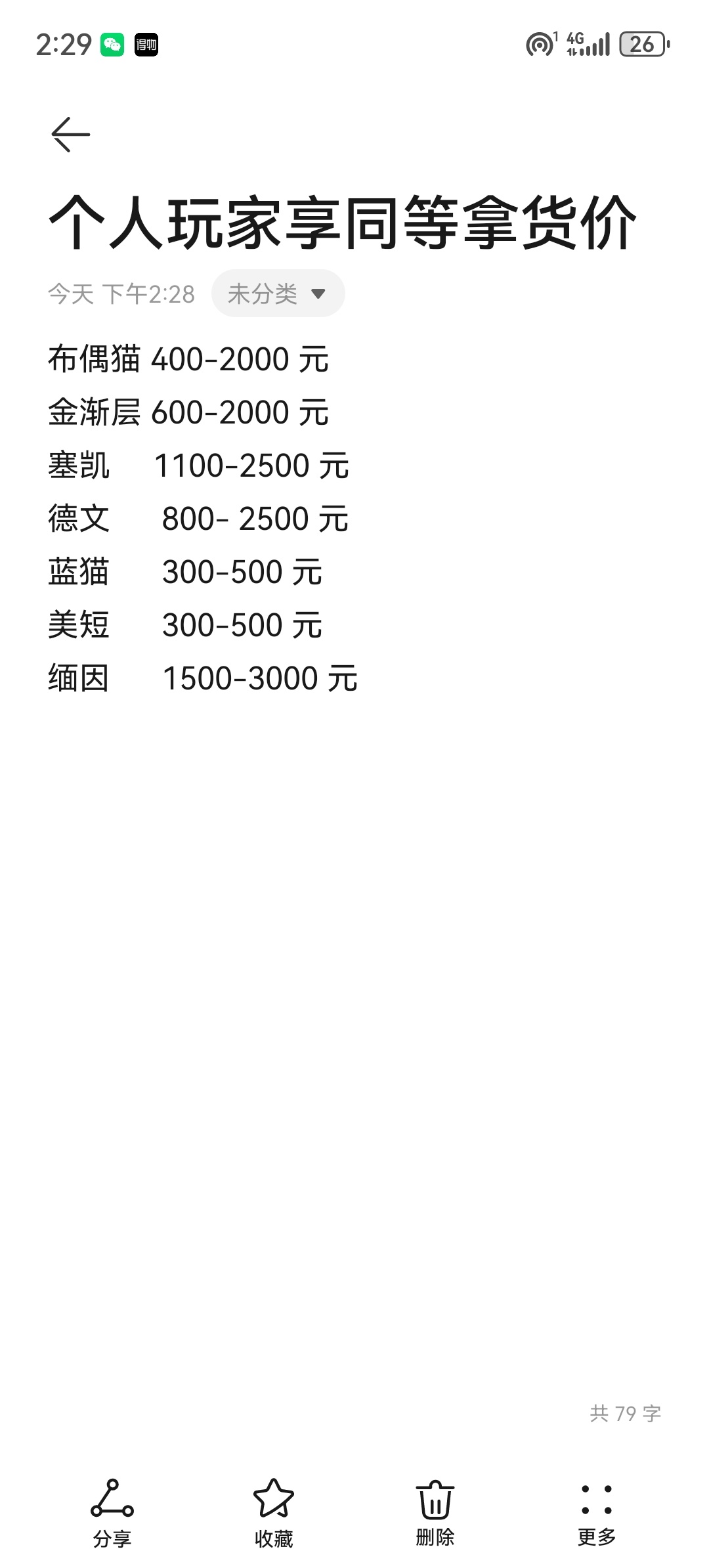Go back using the arrow icon
Viewport: 709px width, 1568px height.
click(70, 135)
